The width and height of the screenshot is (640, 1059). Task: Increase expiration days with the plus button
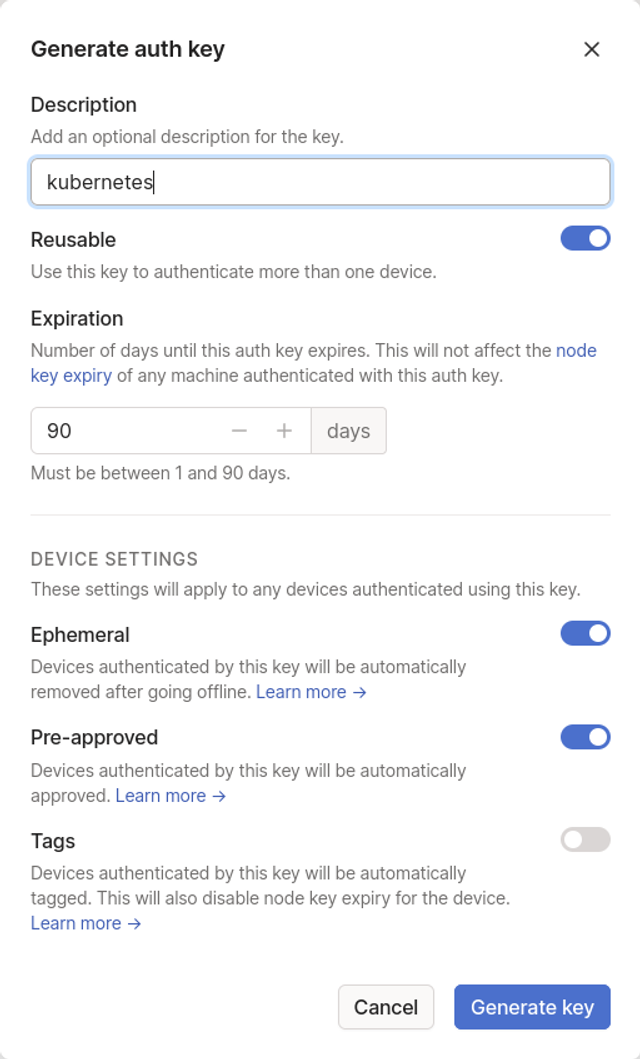click(284, 431)
